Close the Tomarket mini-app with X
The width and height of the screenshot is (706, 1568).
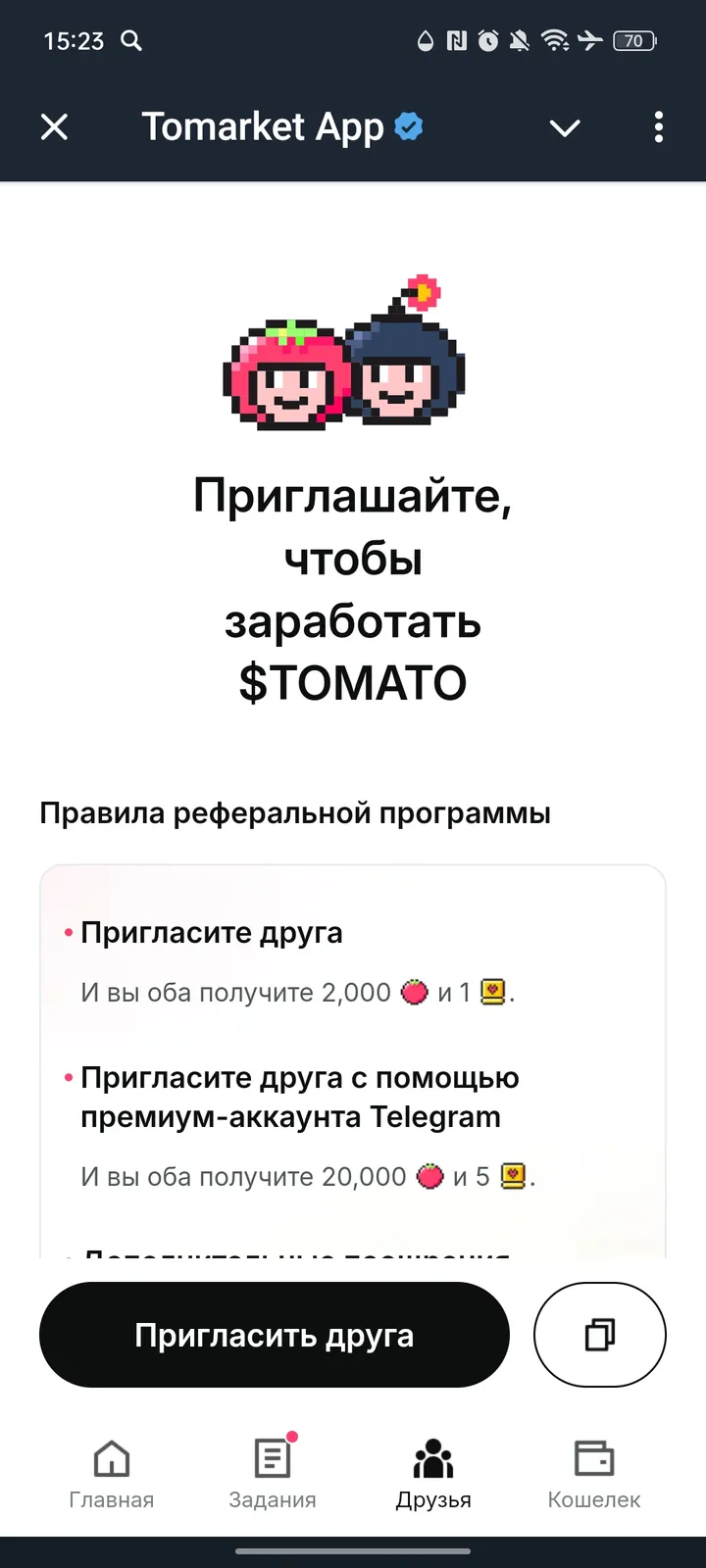[54, 127]
